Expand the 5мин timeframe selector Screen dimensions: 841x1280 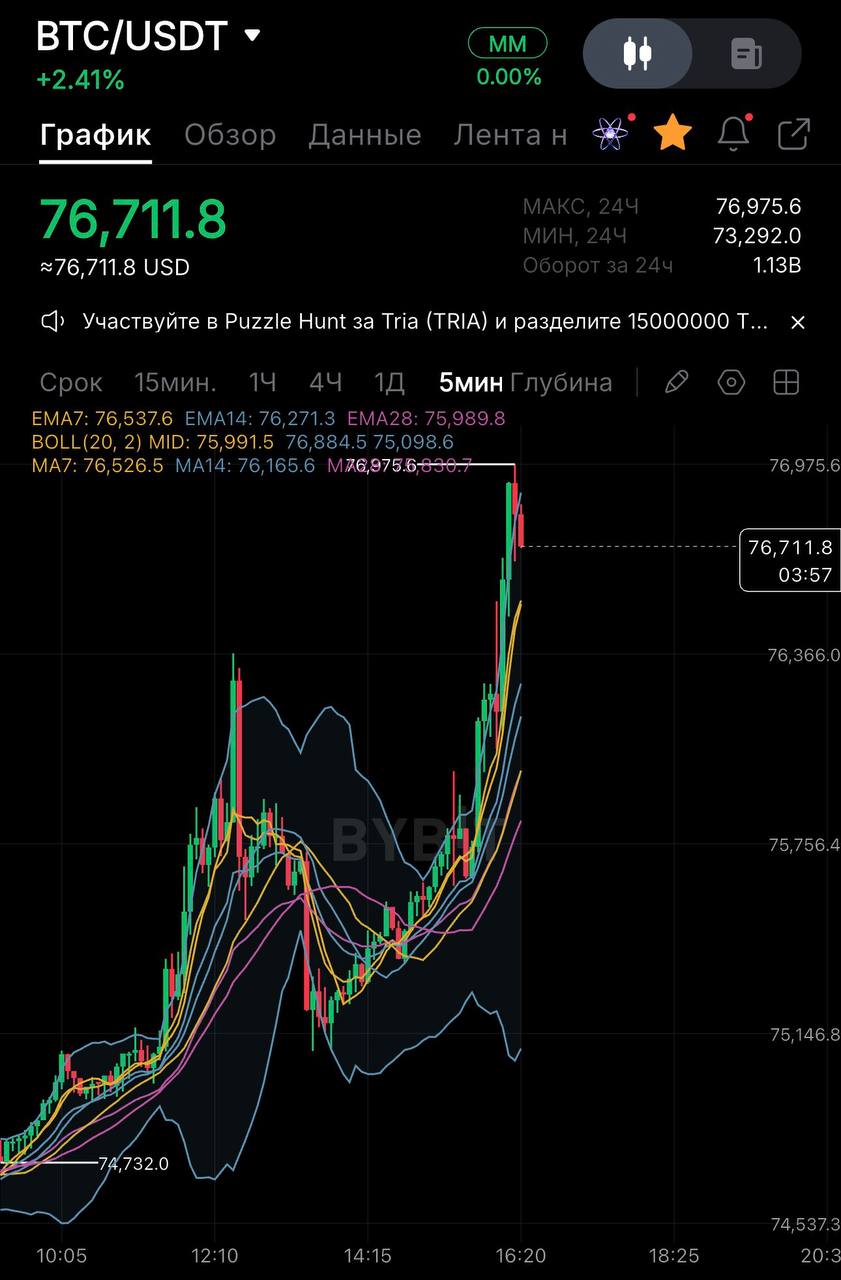pos(470,382)
